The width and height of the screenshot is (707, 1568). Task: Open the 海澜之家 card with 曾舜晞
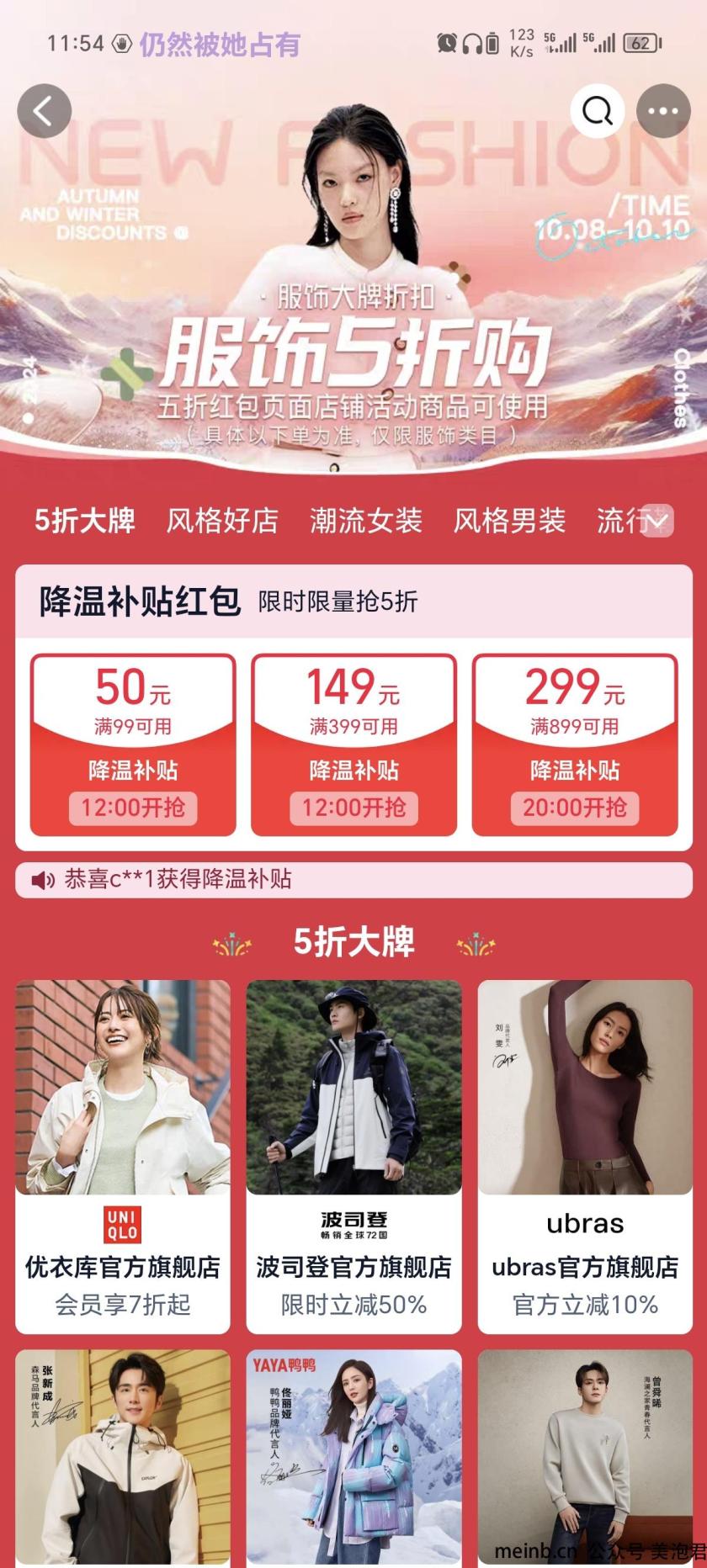(585, 1457)
